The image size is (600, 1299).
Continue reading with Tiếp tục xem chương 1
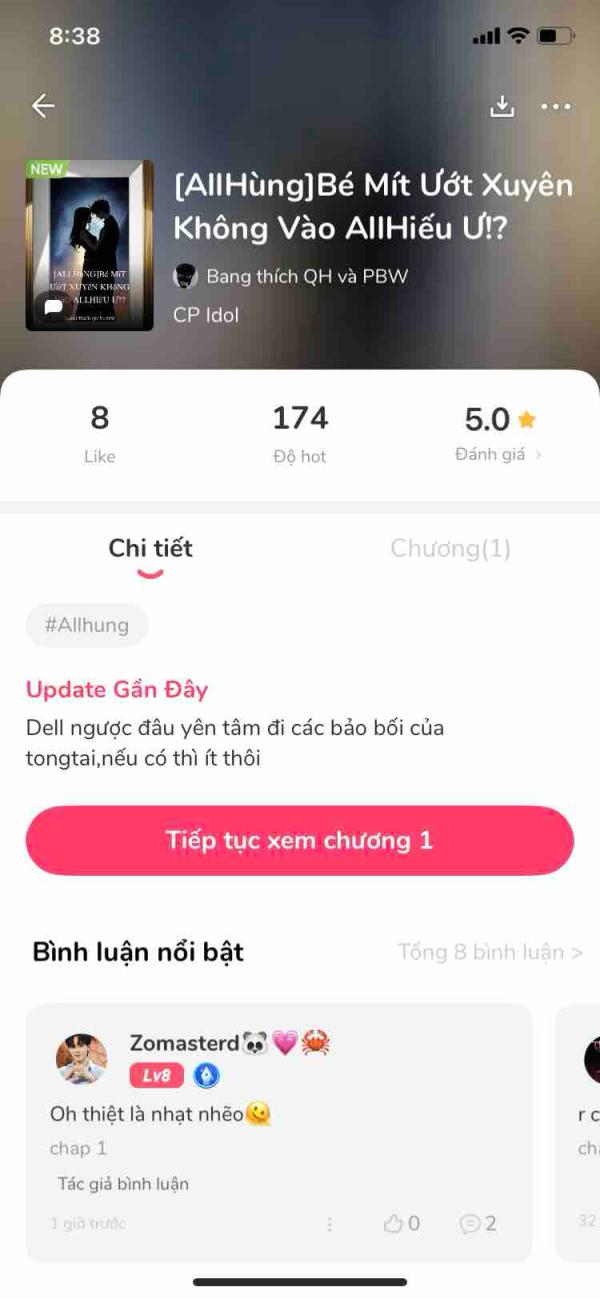[x=300, y=840]
